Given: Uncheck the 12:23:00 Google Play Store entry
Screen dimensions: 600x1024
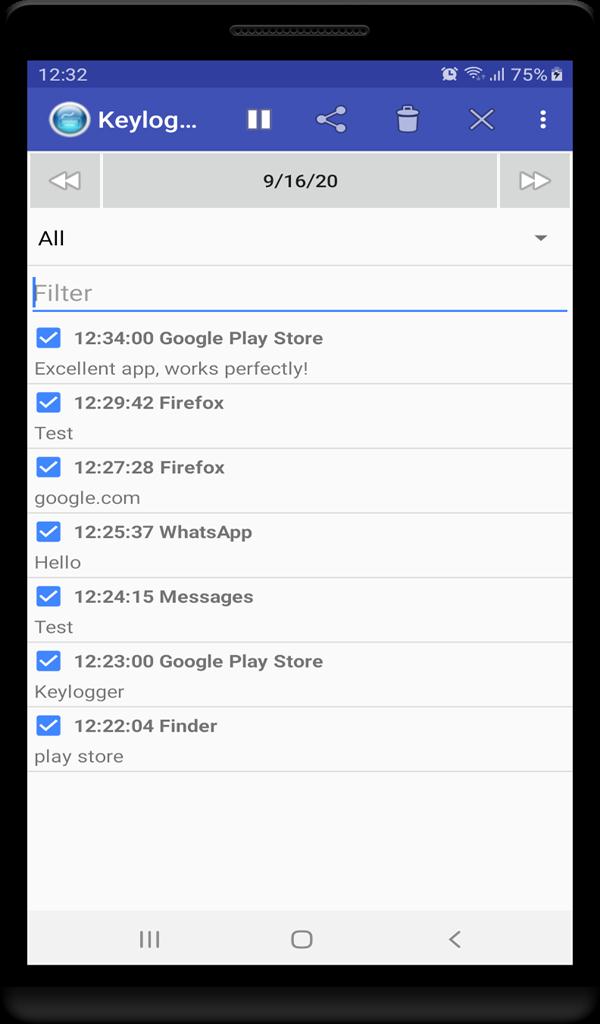Looking at the screenshot, I should point(48,661).
